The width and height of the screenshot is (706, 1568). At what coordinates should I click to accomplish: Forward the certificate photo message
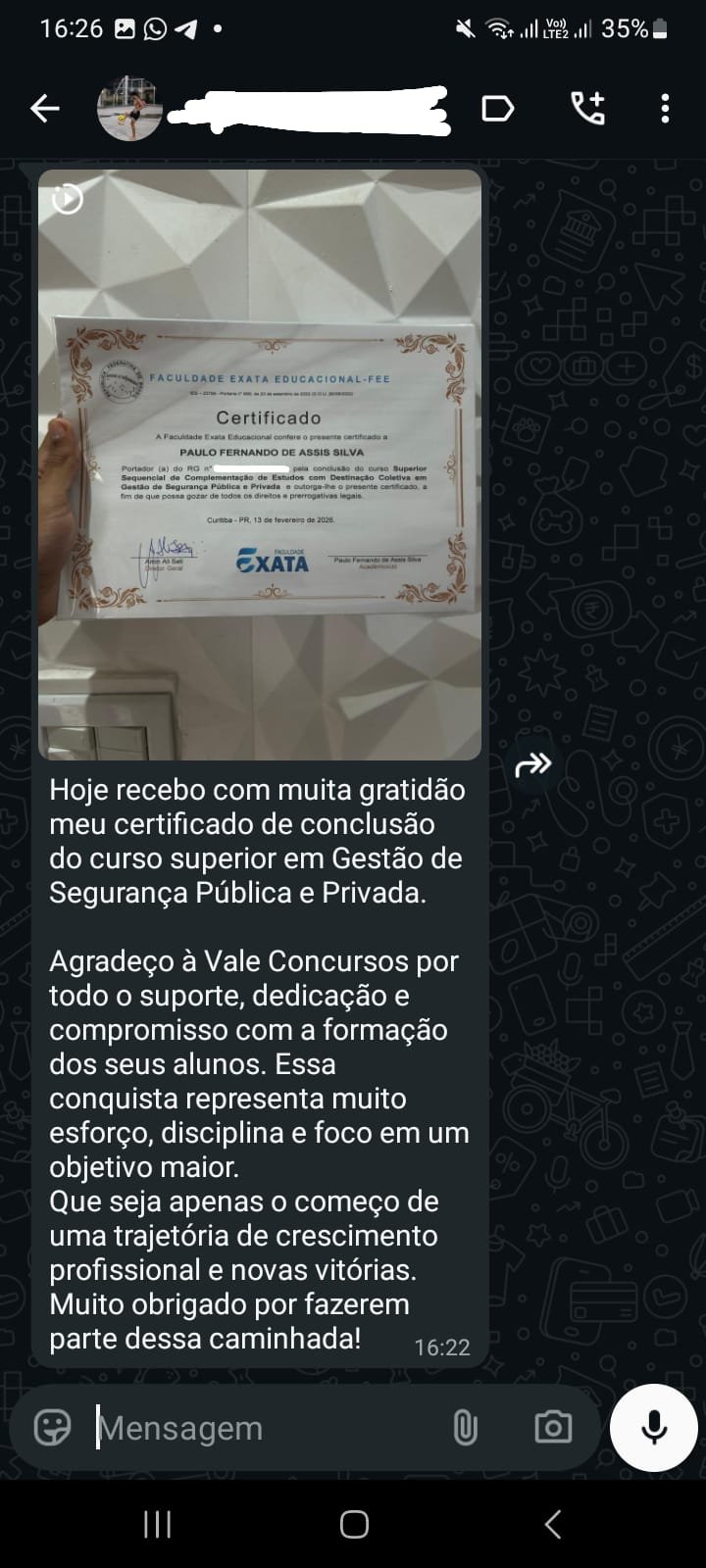coord(533,764)
